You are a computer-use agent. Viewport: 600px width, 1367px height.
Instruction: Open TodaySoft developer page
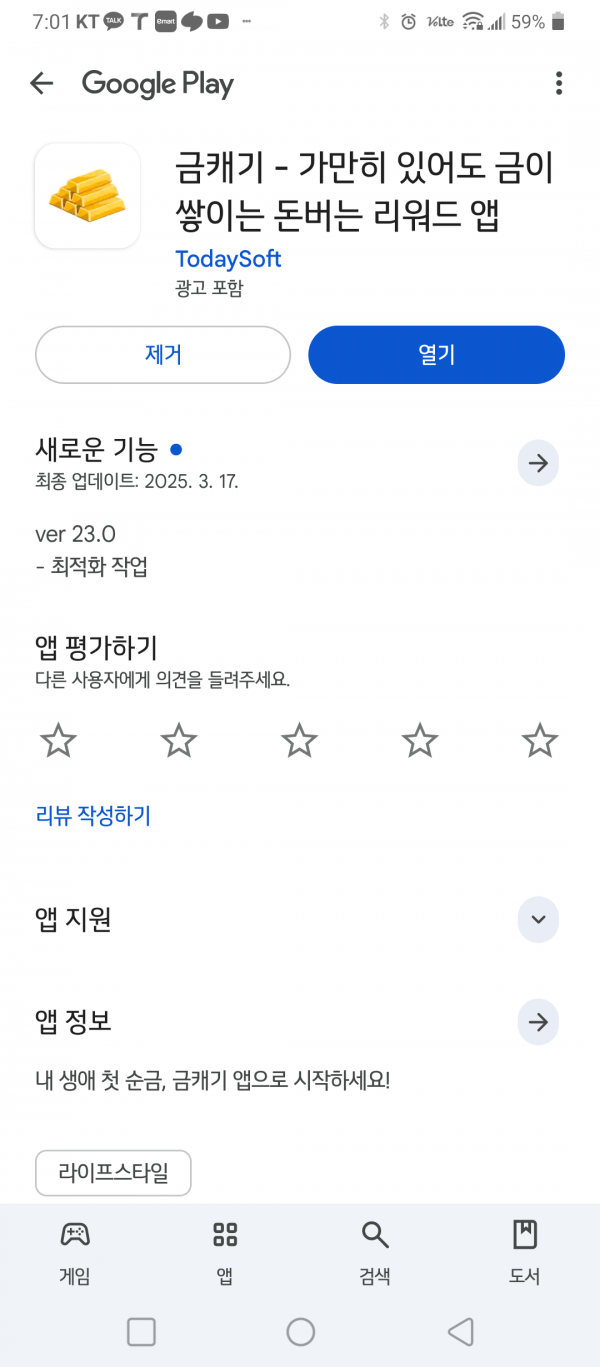point(228,259)
